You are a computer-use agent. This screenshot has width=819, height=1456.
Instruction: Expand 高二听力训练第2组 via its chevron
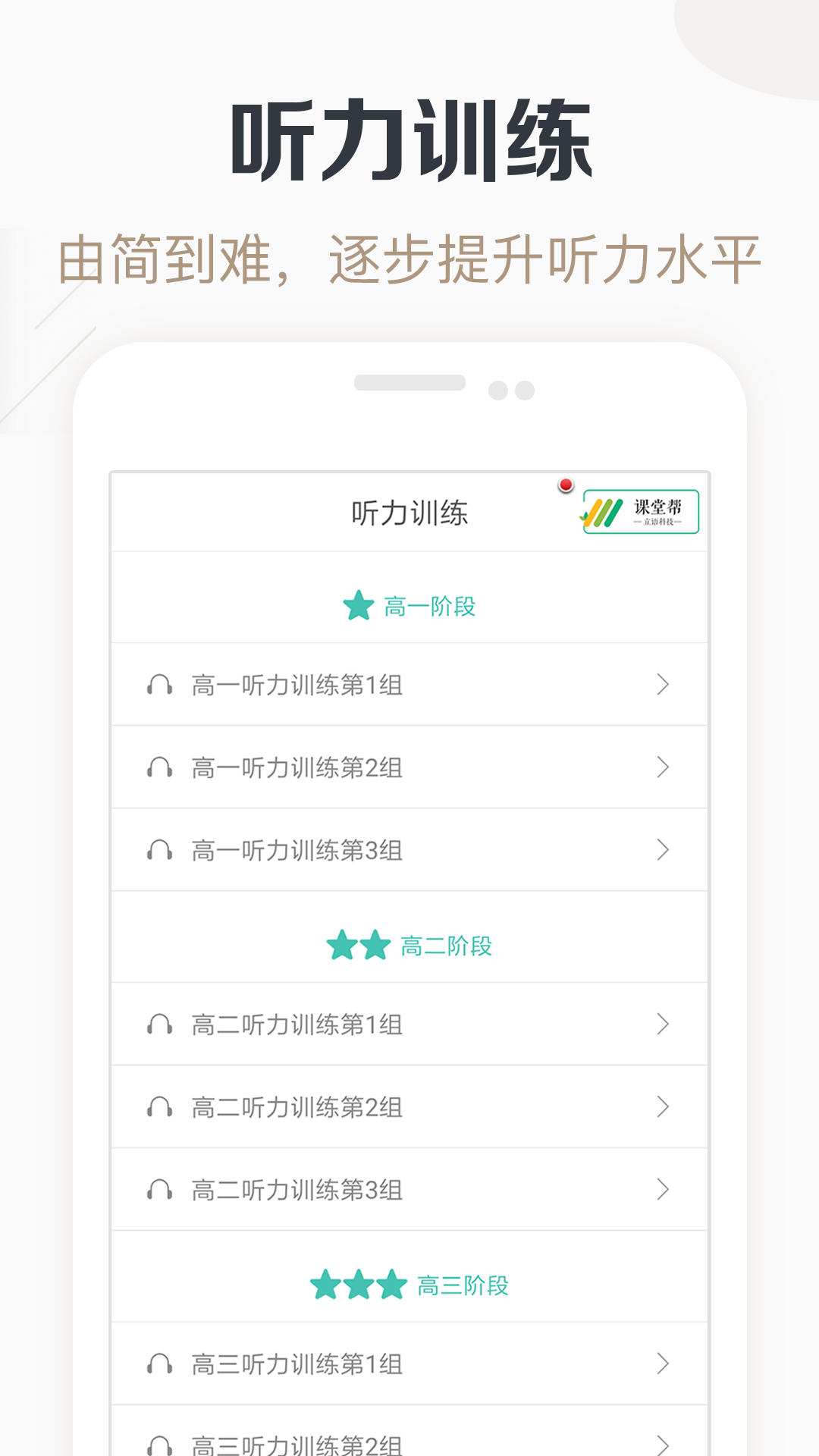tap(666, 1107)
